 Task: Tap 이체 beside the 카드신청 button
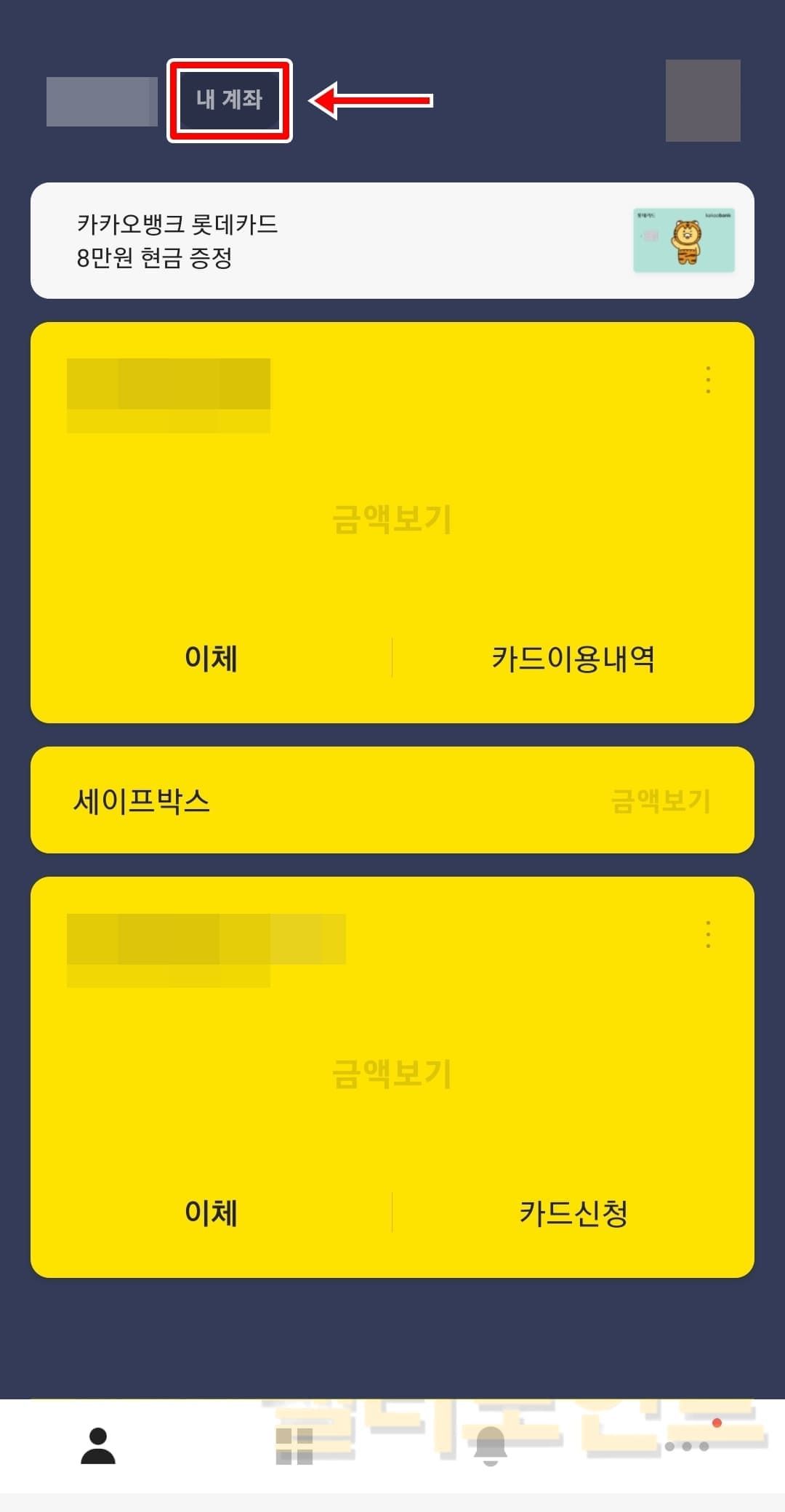[211, 1213]
